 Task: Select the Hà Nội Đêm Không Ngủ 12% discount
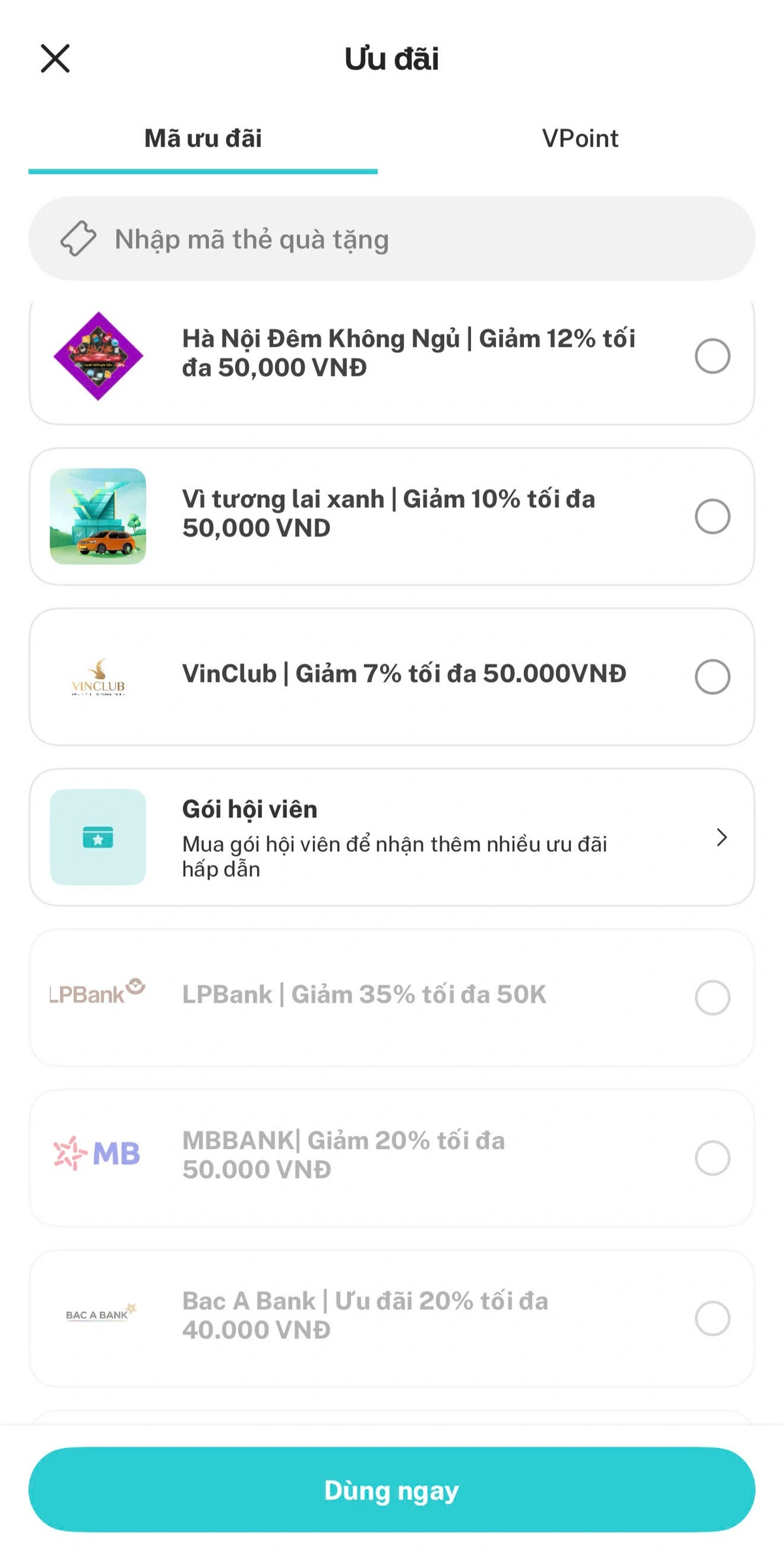pos(713,355)
